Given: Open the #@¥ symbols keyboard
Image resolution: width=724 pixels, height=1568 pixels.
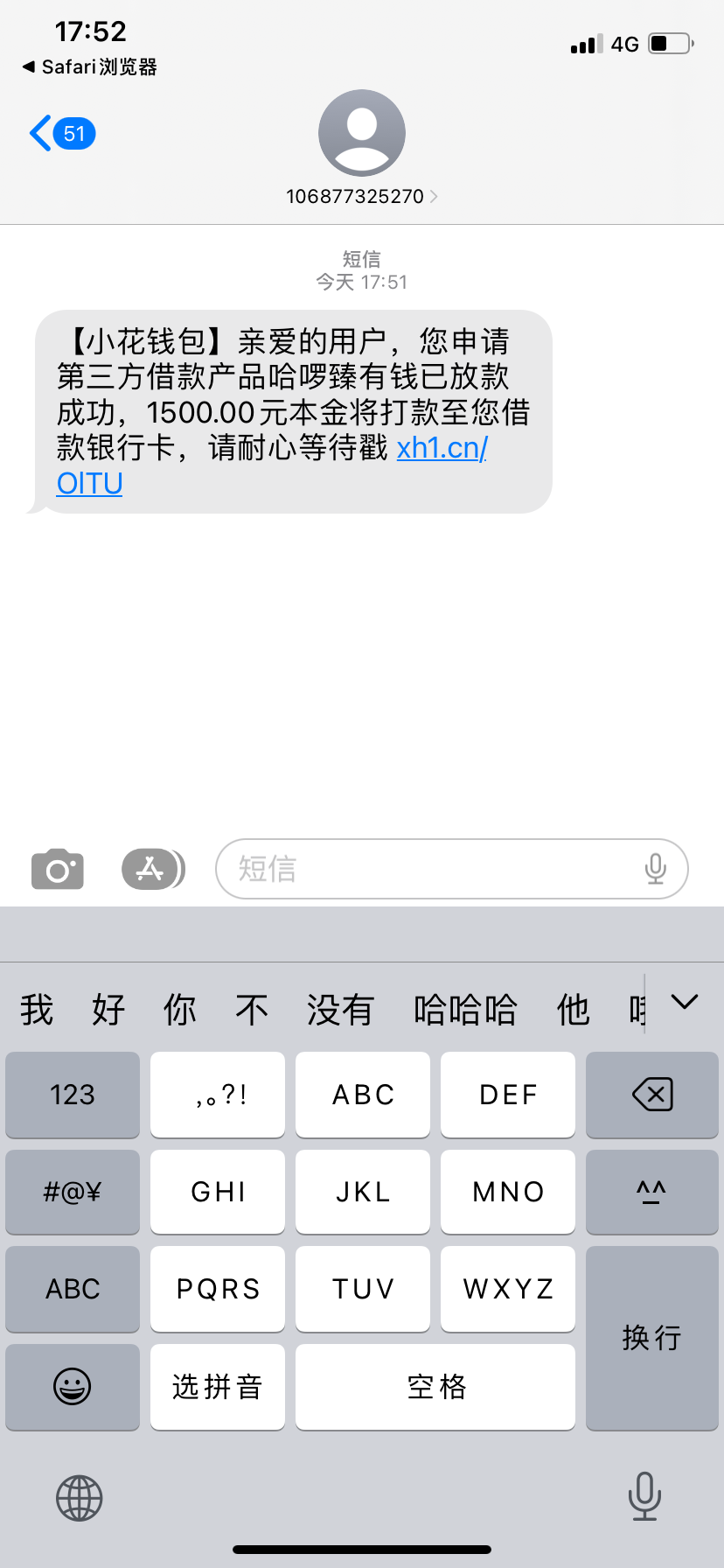Looking at the screenshot, I should (x=73, y=1192).
